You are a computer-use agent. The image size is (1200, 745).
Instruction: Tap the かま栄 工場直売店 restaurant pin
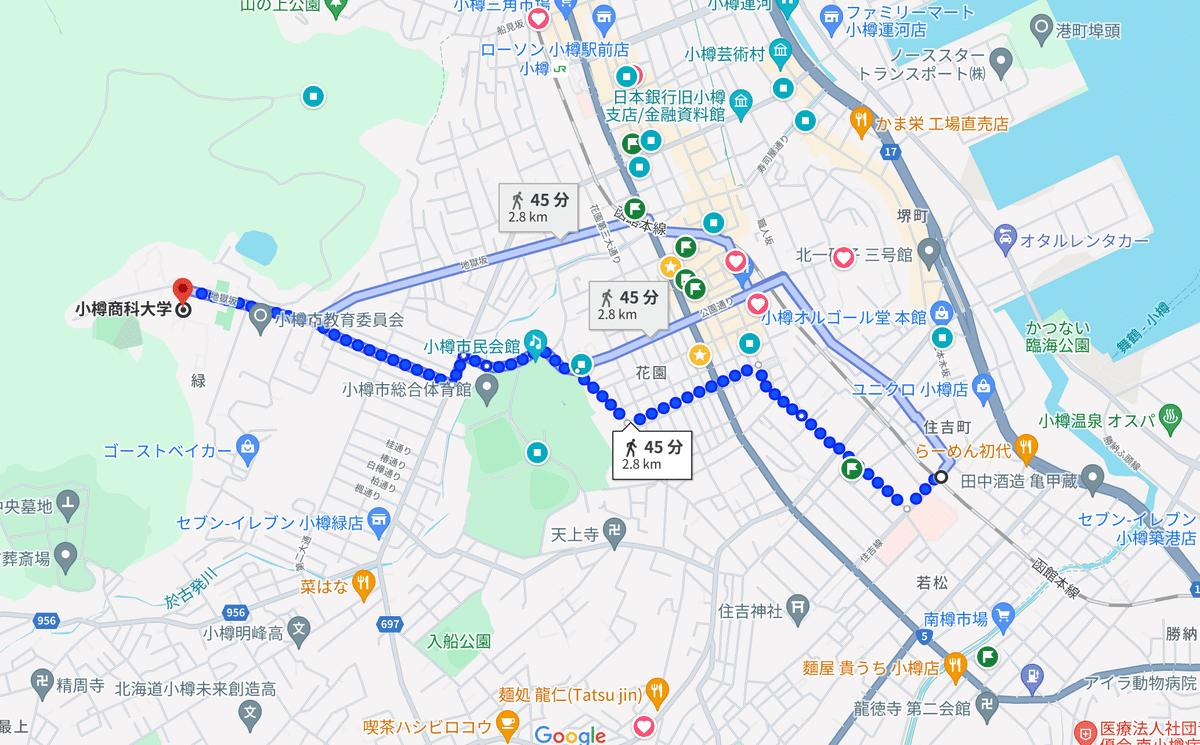pos(861,123)
